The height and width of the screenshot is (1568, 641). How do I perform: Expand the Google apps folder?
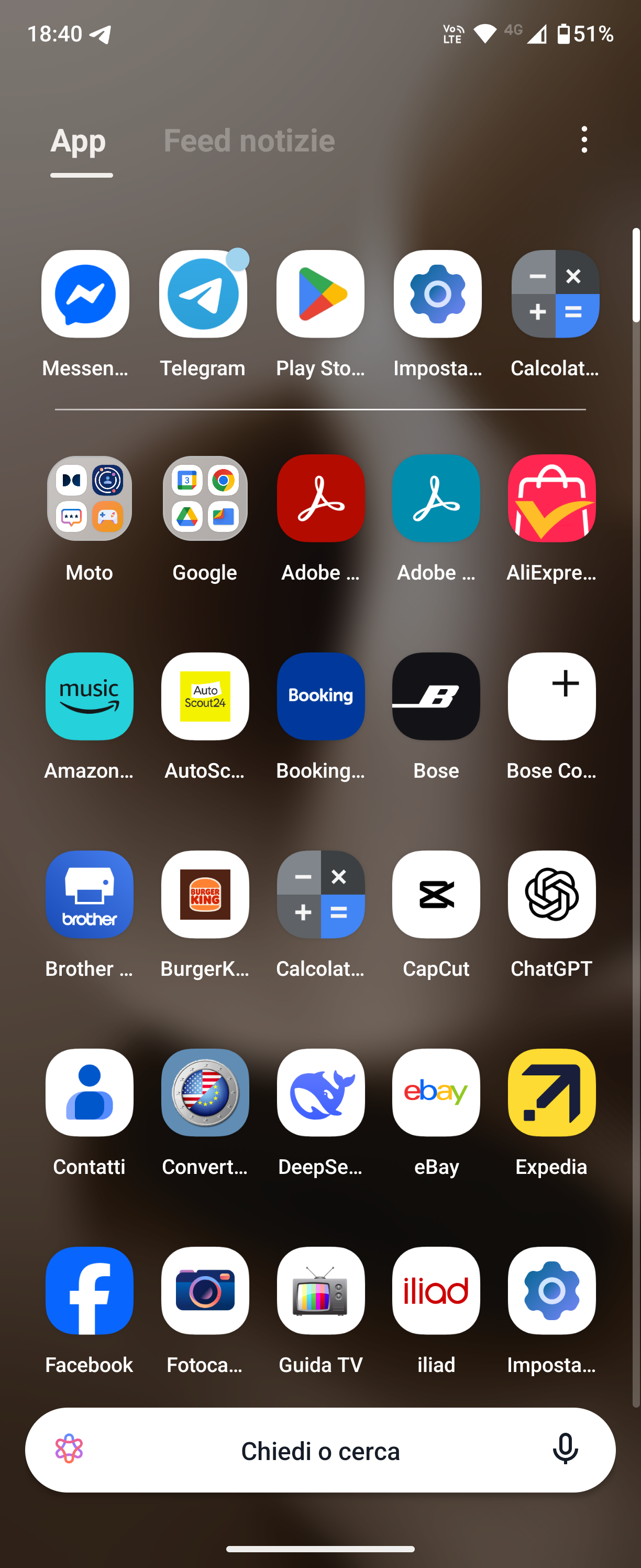(205, 498)
